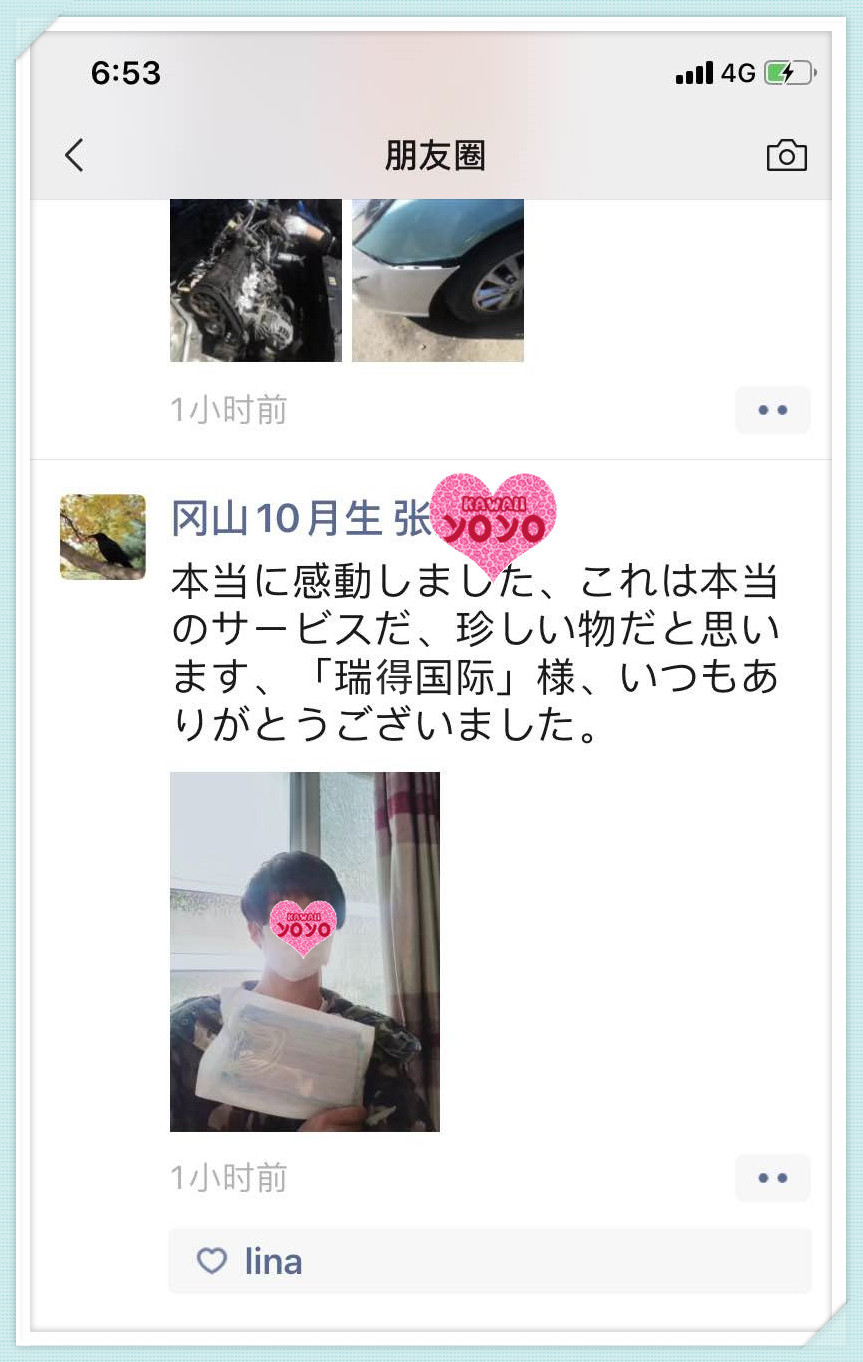The image size is (863, 1362).
Task: Open lina's profile from the likes
Action: (x=273, y=1261)
